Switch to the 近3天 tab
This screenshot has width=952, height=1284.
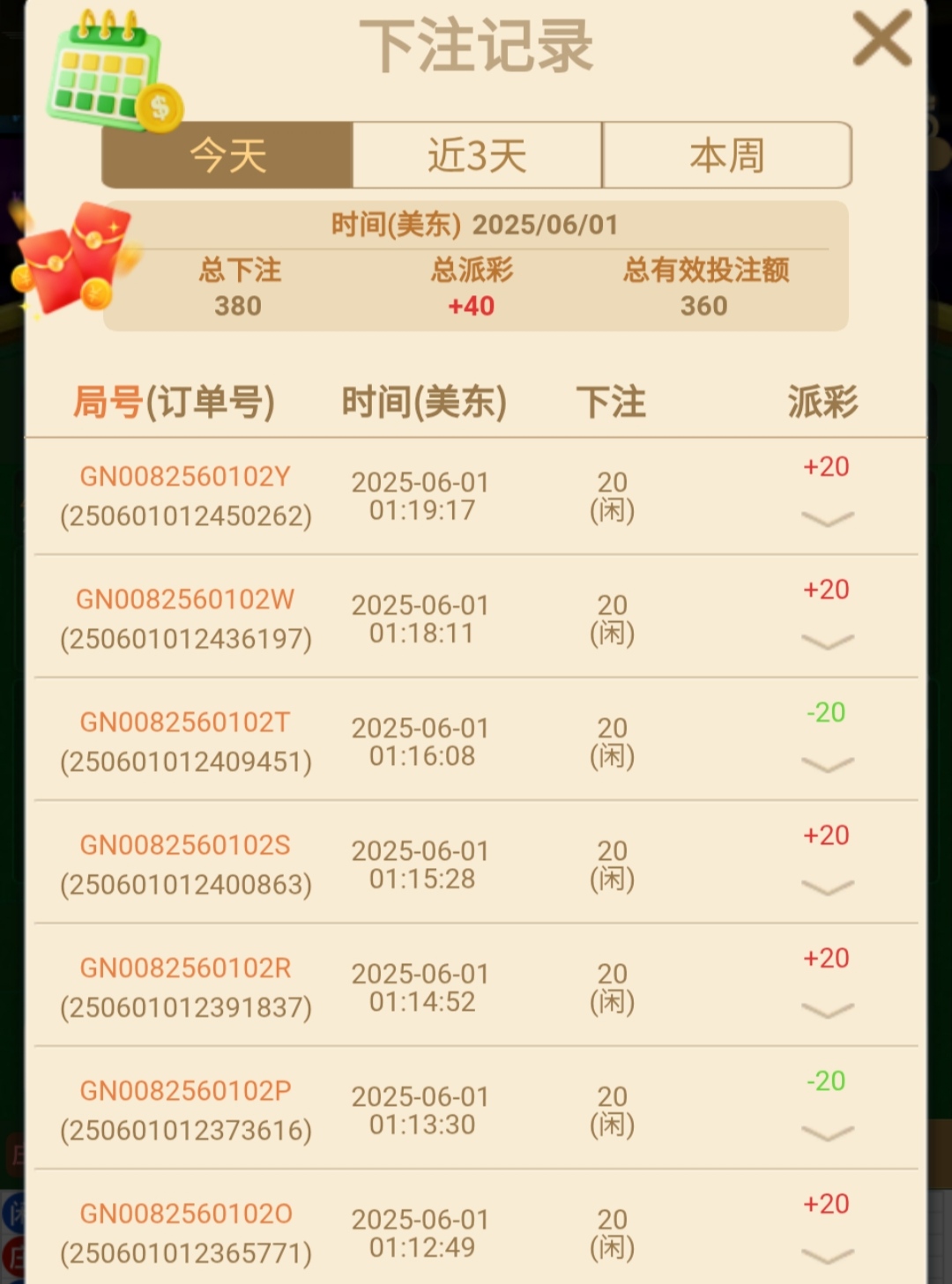(477, 155)
